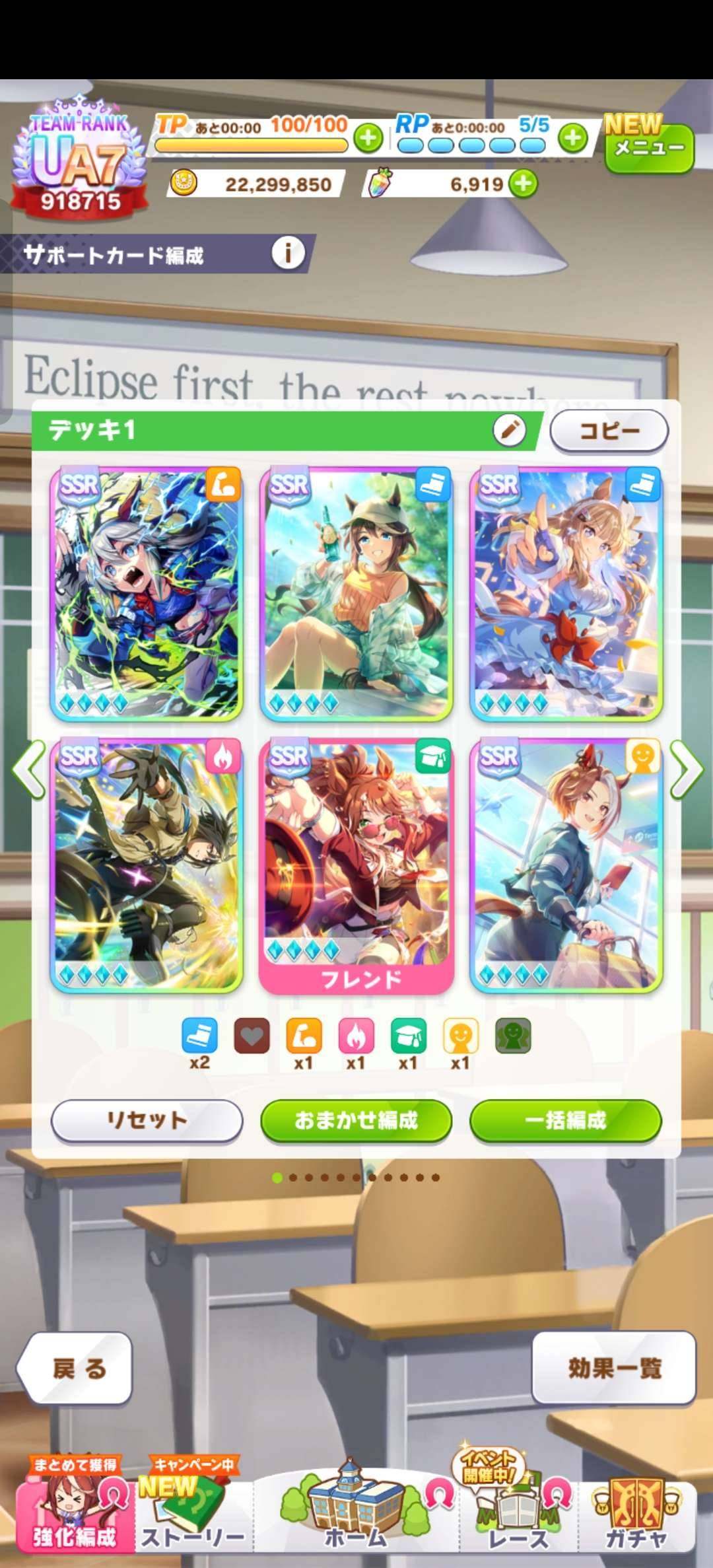Tap 戻る to go back

point(75,1367)
